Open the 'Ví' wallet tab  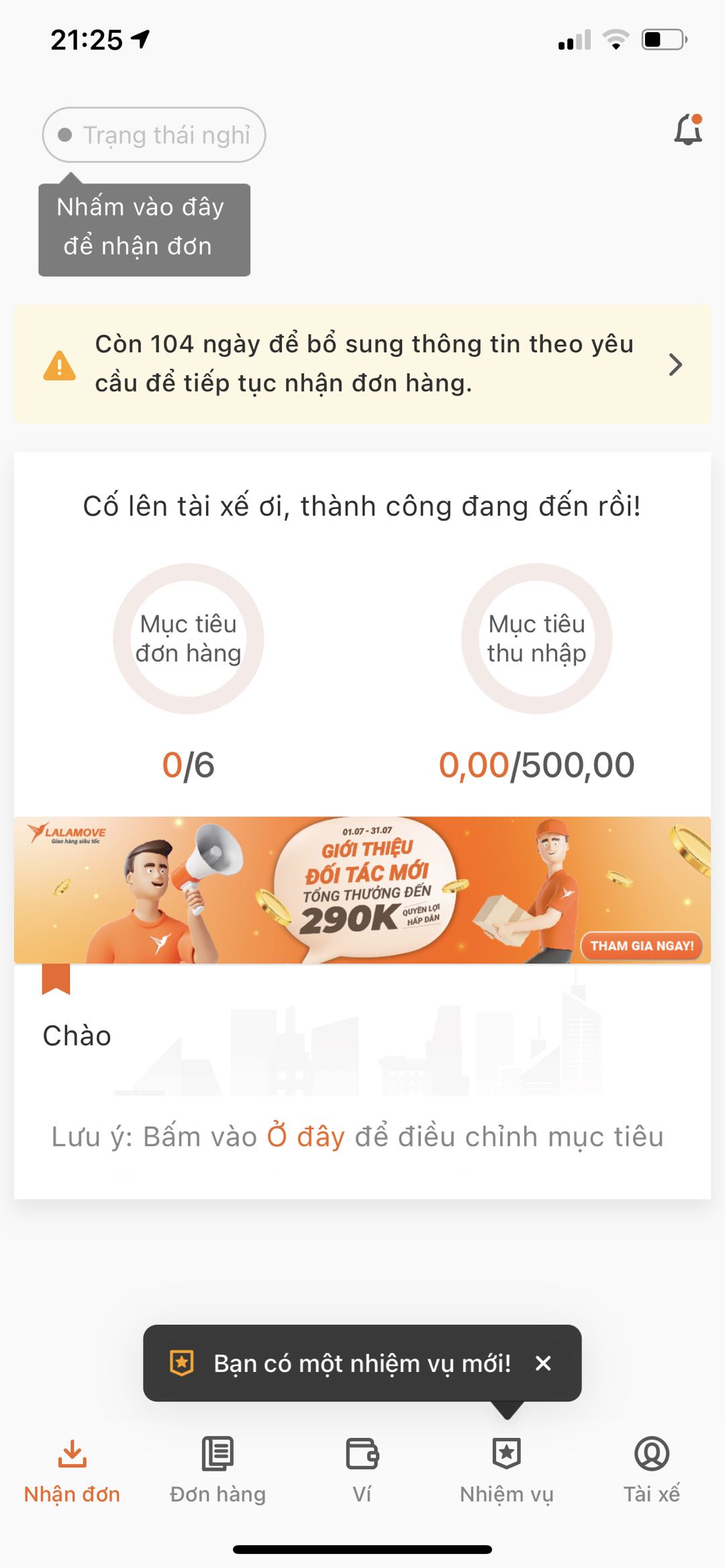point(362,1469)
